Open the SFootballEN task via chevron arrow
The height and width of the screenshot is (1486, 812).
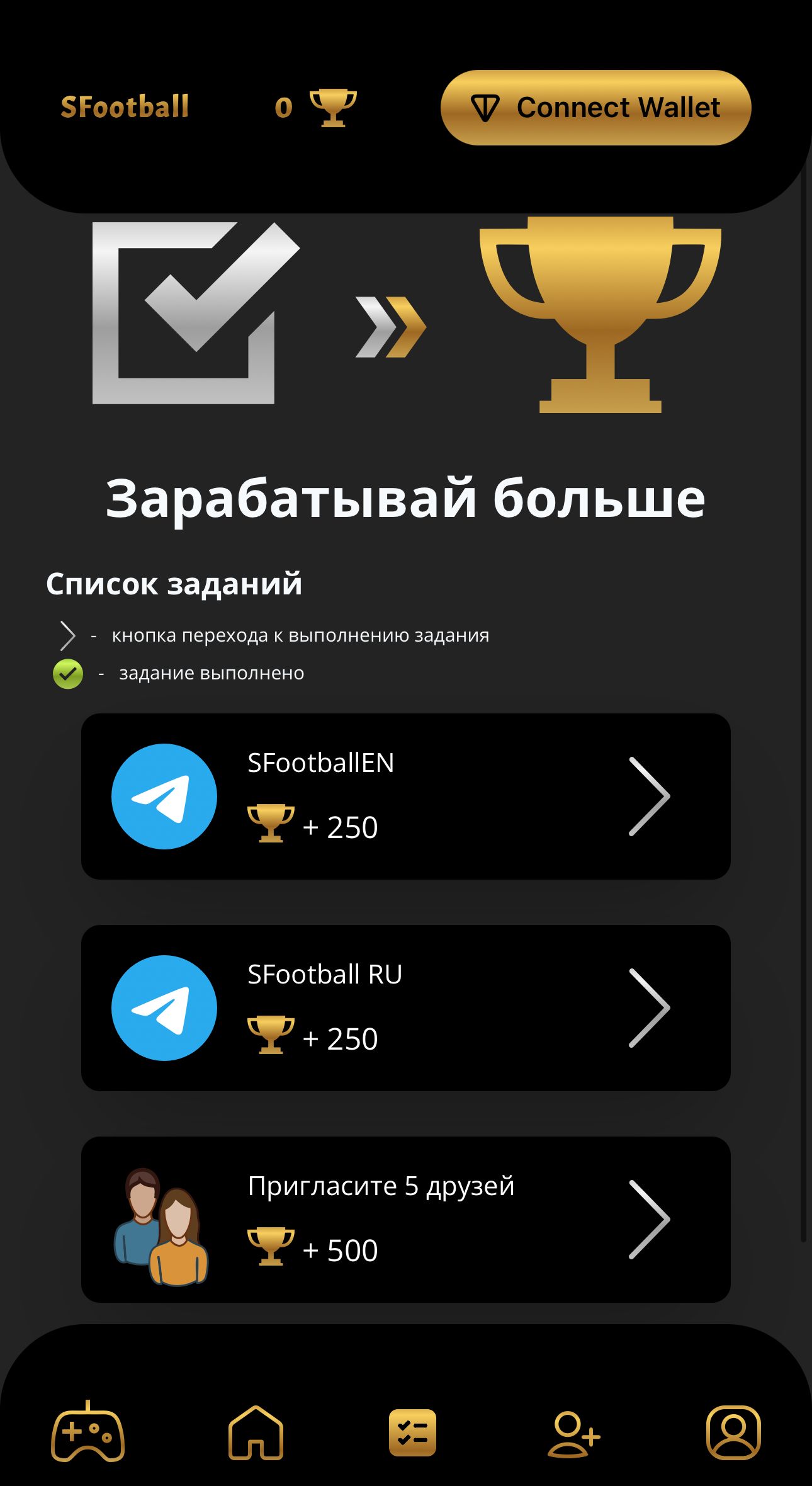pyautogui.click(x=648, y=795)
